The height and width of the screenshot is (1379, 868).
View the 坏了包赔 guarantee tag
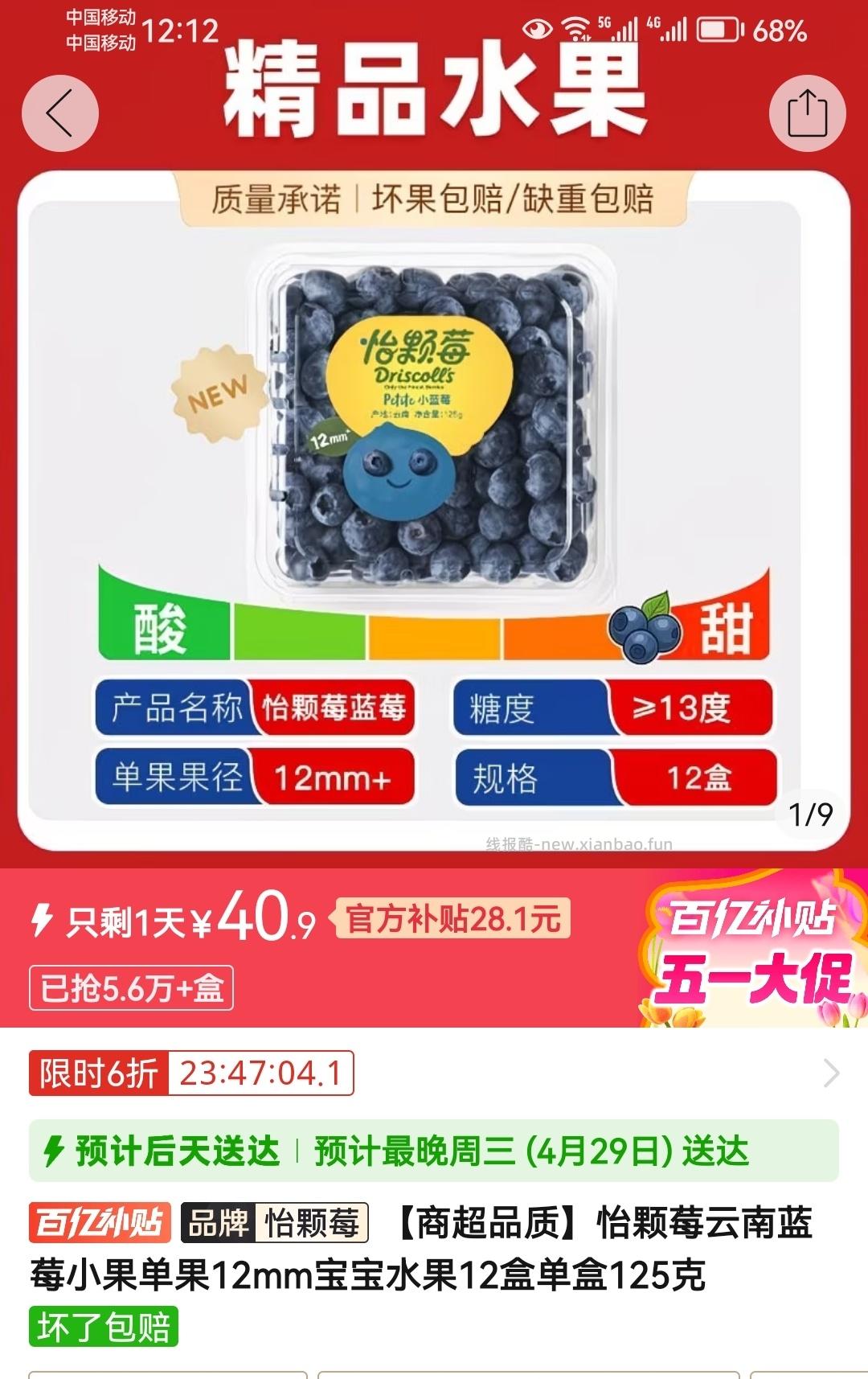click(103, 1327)
